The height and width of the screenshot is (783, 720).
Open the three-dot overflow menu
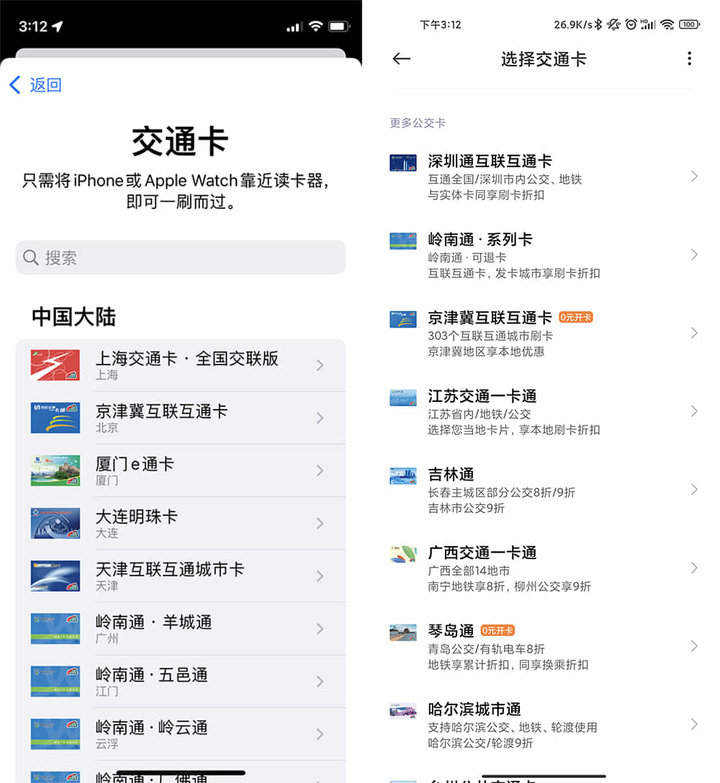(689, 60)
